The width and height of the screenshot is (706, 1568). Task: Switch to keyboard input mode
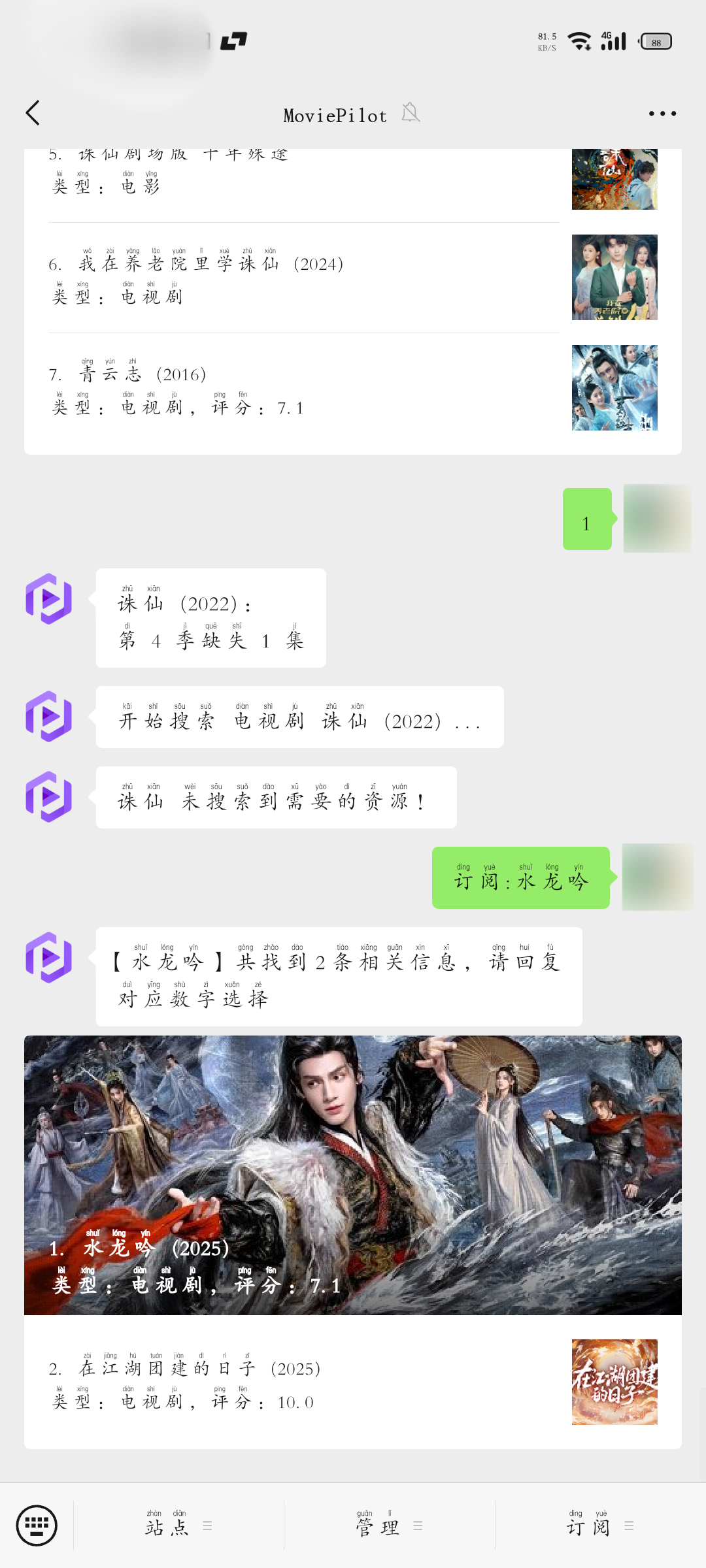[37, 1526]
